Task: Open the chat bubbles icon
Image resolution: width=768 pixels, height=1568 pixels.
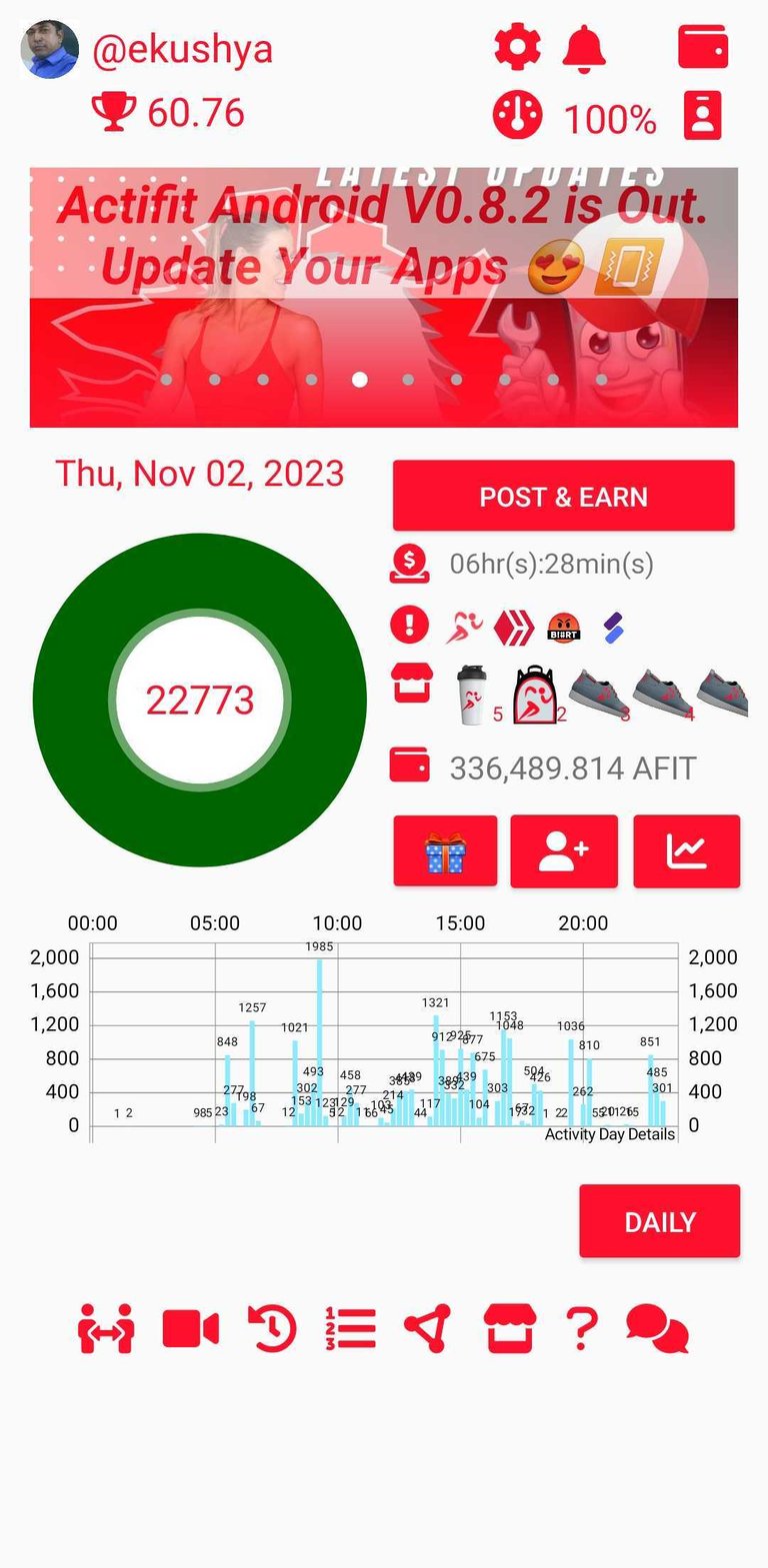Action: pyautogui.click(x=657, y=1330)
